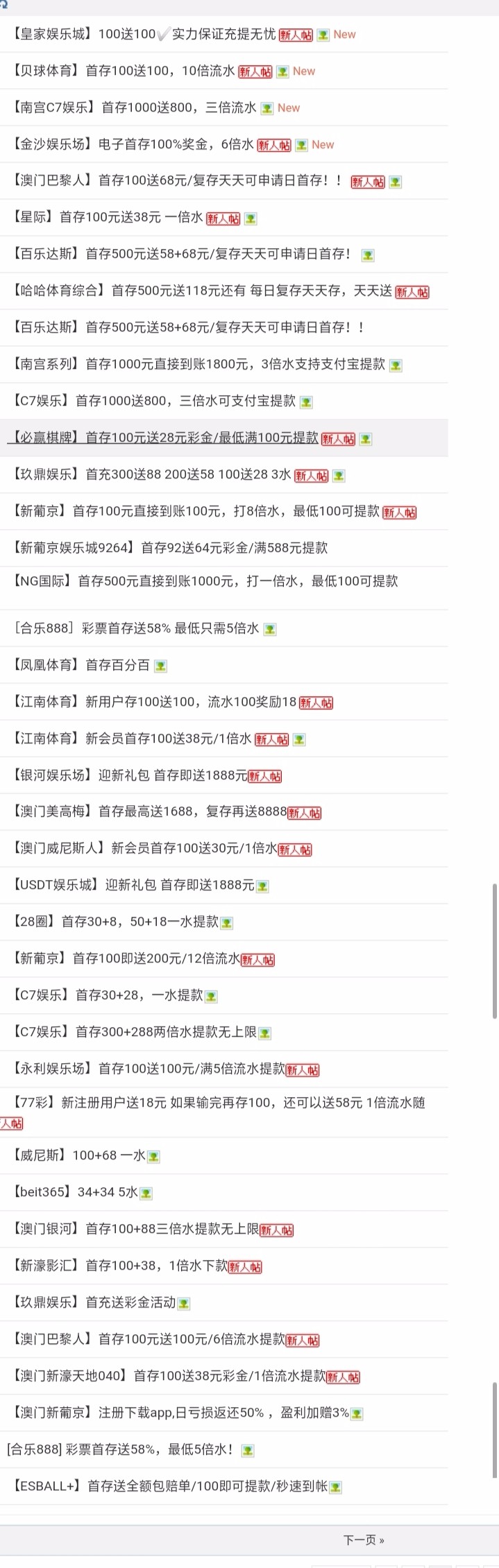This screenshot has height=1568, width=499.
Task: Open the 28圈 首存30+8 post
Action: click(115, 922)
